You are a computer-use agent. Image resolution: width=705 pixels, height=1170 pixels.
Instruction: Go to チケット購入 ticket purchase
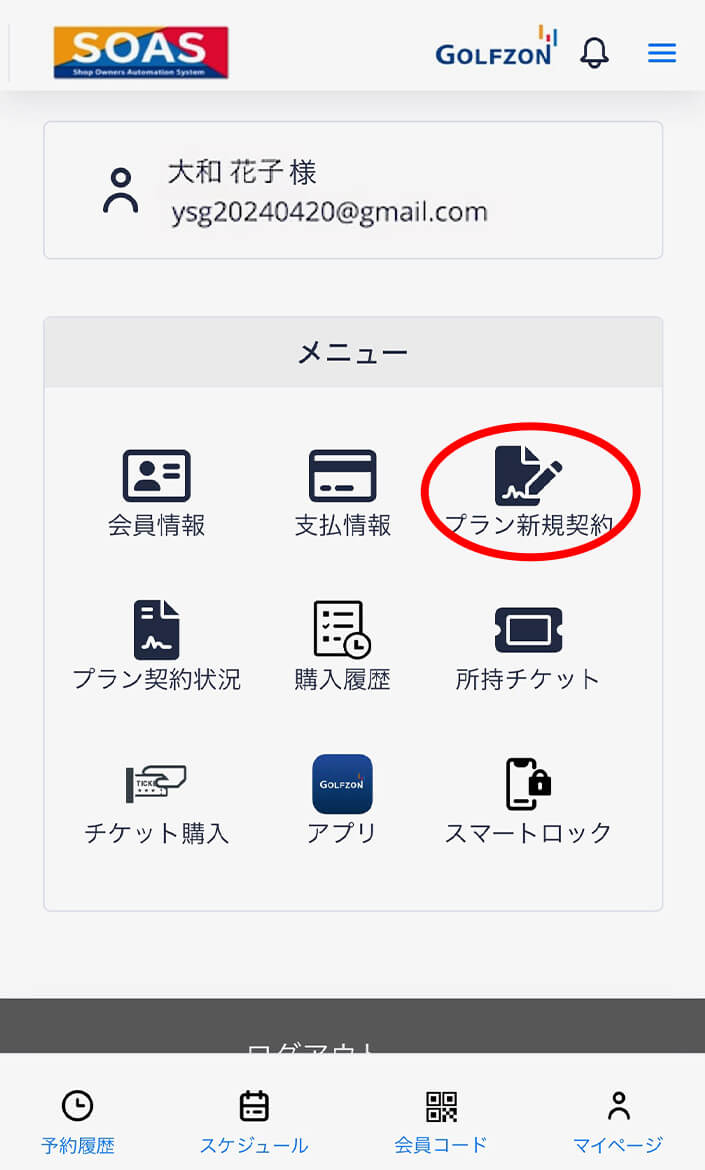tap(157, 799)
